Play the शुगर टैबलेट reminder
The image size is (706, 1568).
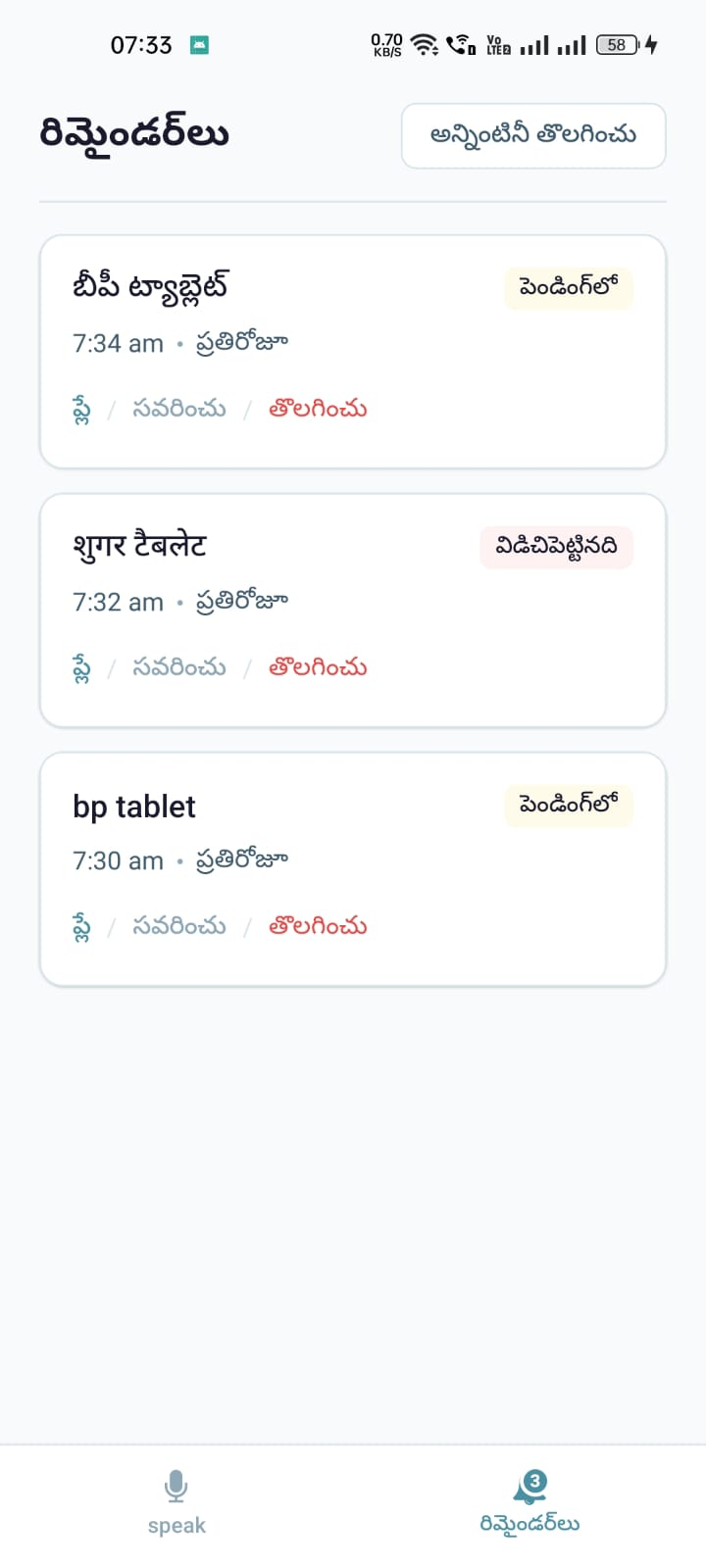pos(82,668)
